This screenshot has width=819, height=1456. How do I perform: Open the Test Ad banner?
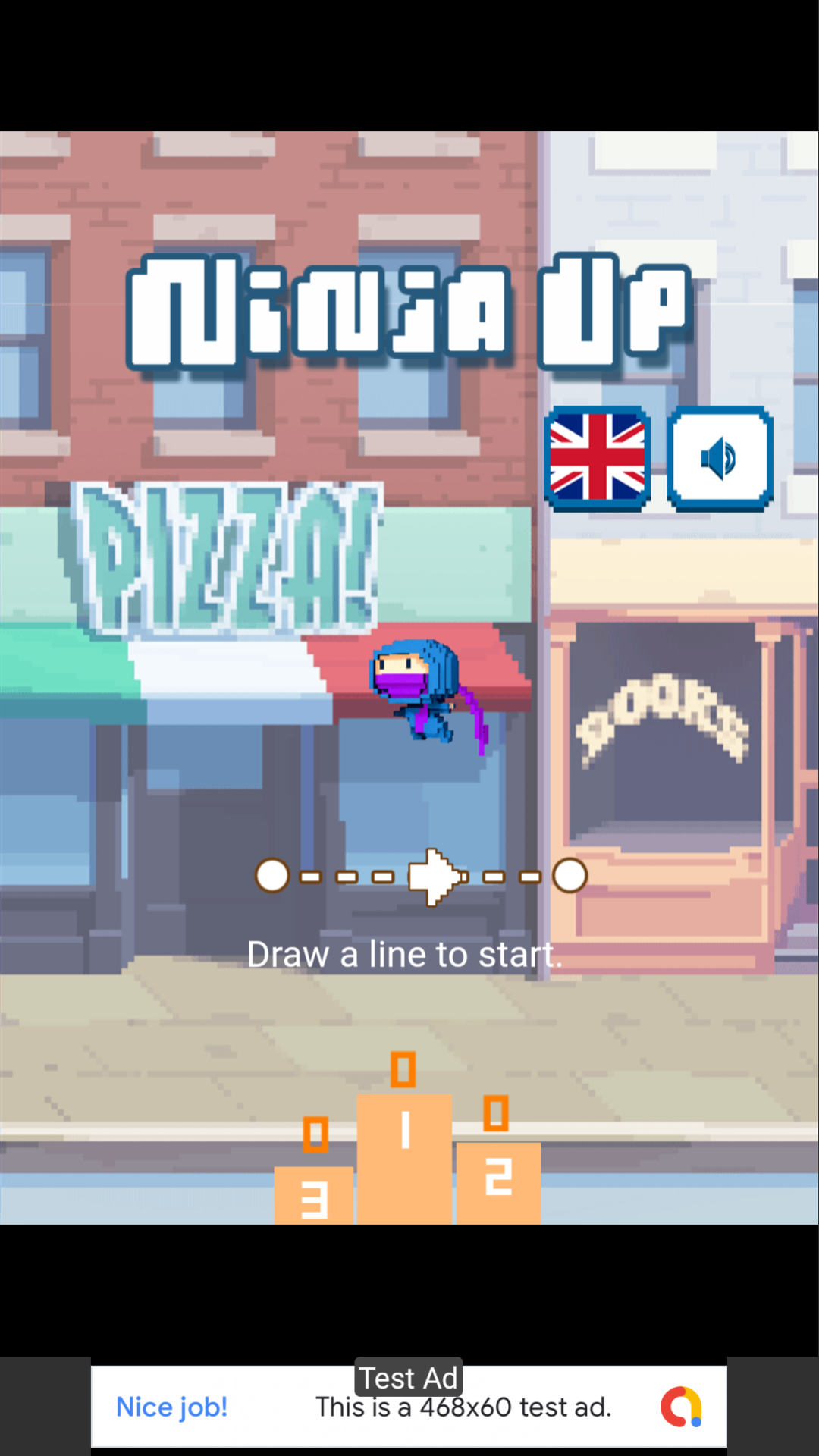409,1407
